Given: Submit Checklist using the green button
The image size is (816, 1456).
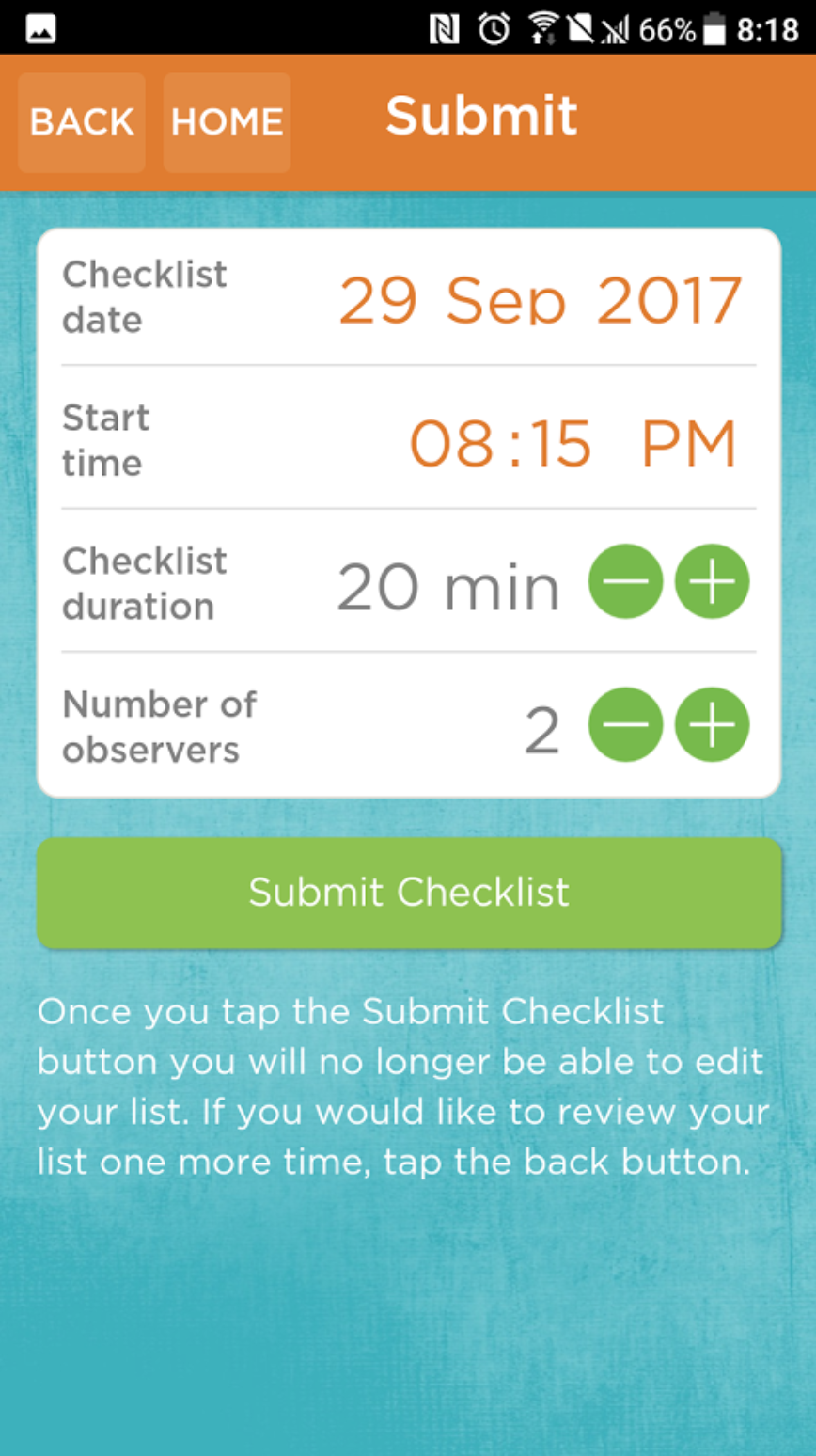Looking at the screenshot, I should pos(409,893).
